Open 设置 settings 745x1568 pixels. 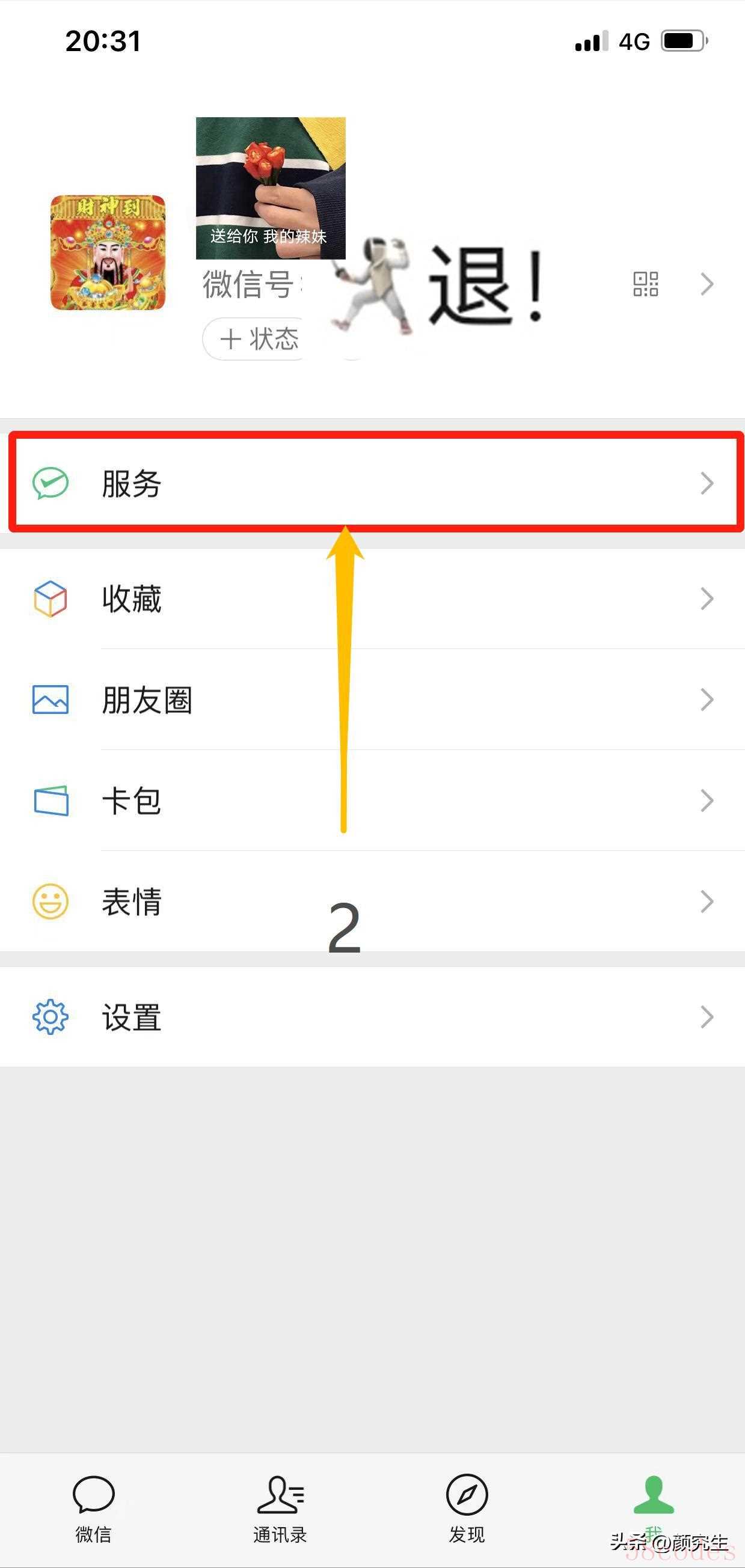tap(372, 1017)
